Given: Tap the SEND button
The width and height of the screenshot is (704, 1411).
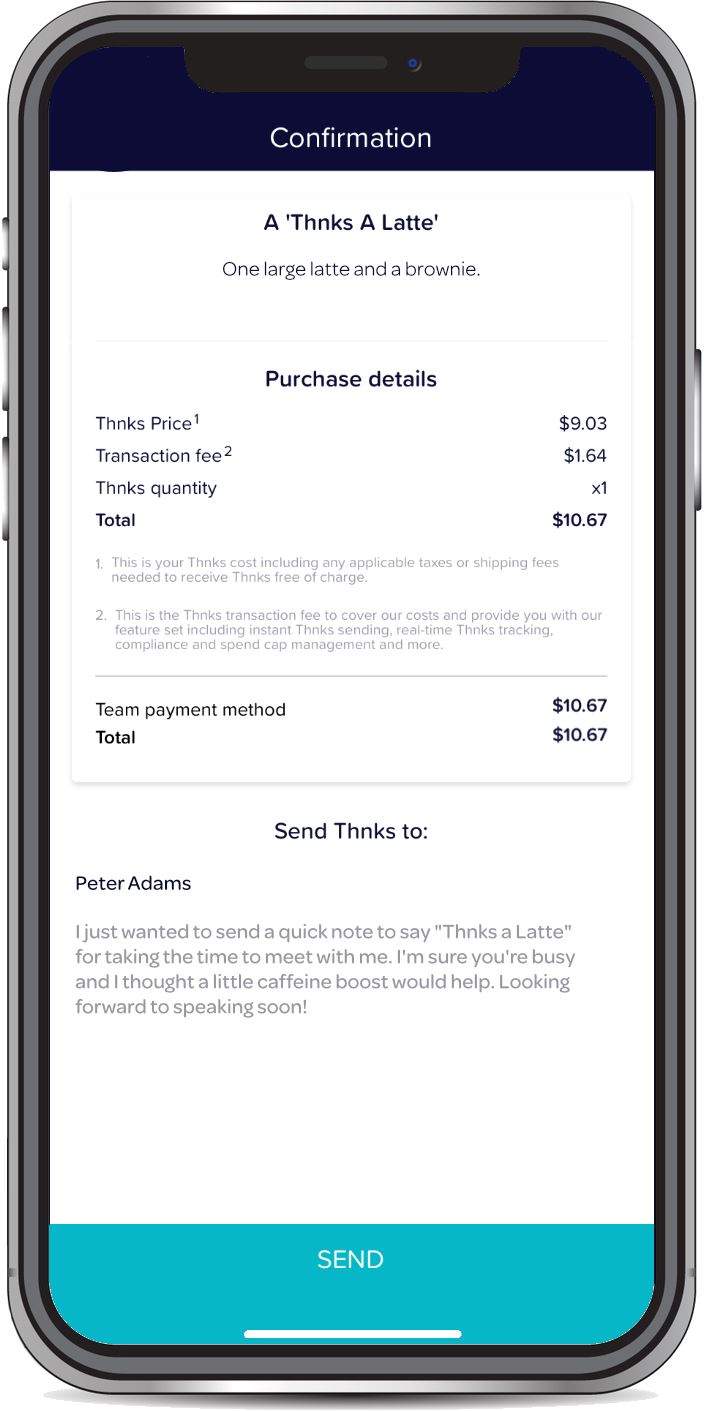Looking at the screenshot, I should (351, 1270).
